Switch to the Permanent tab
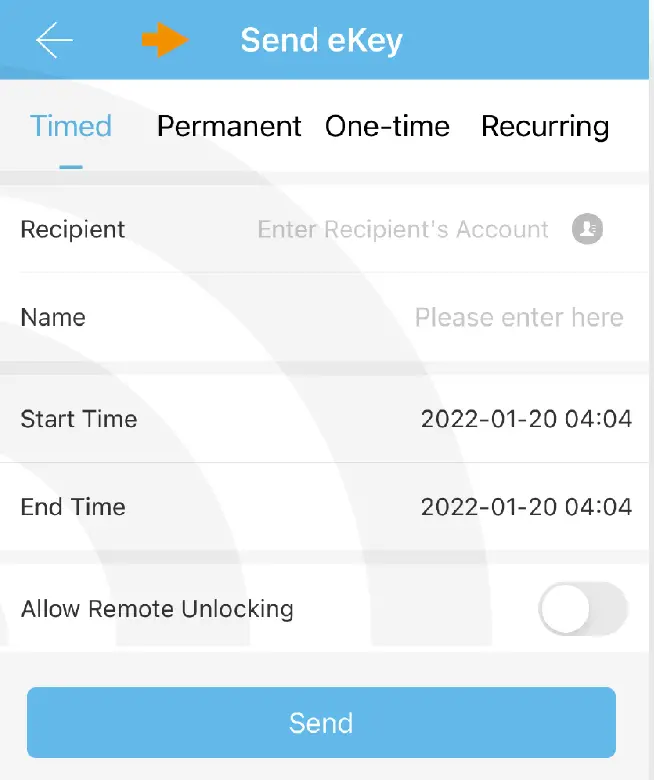Image resolution: width=654 pixels, height=780 pixels. (229, 127)
